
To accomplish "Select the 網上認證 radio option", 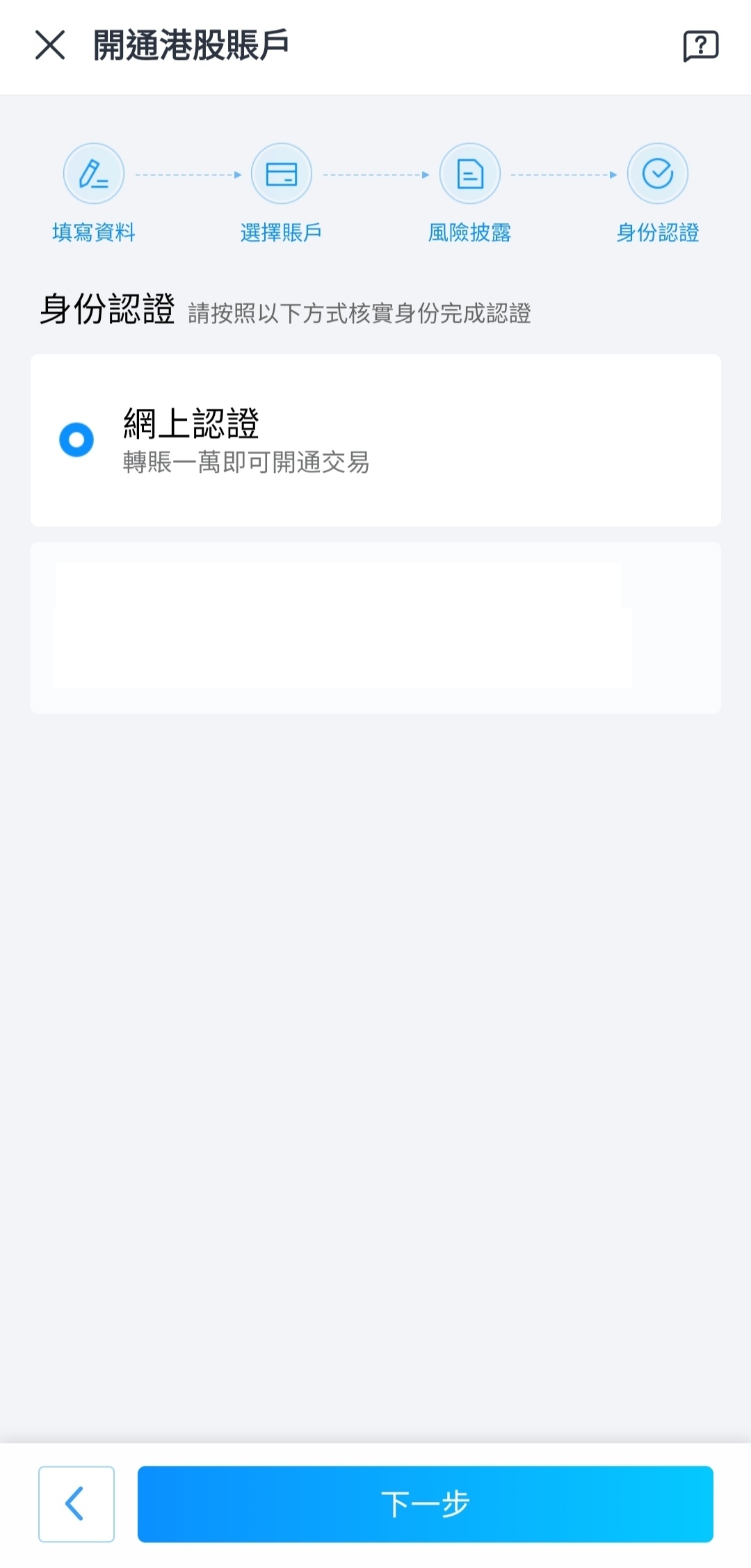I will 76,439.
